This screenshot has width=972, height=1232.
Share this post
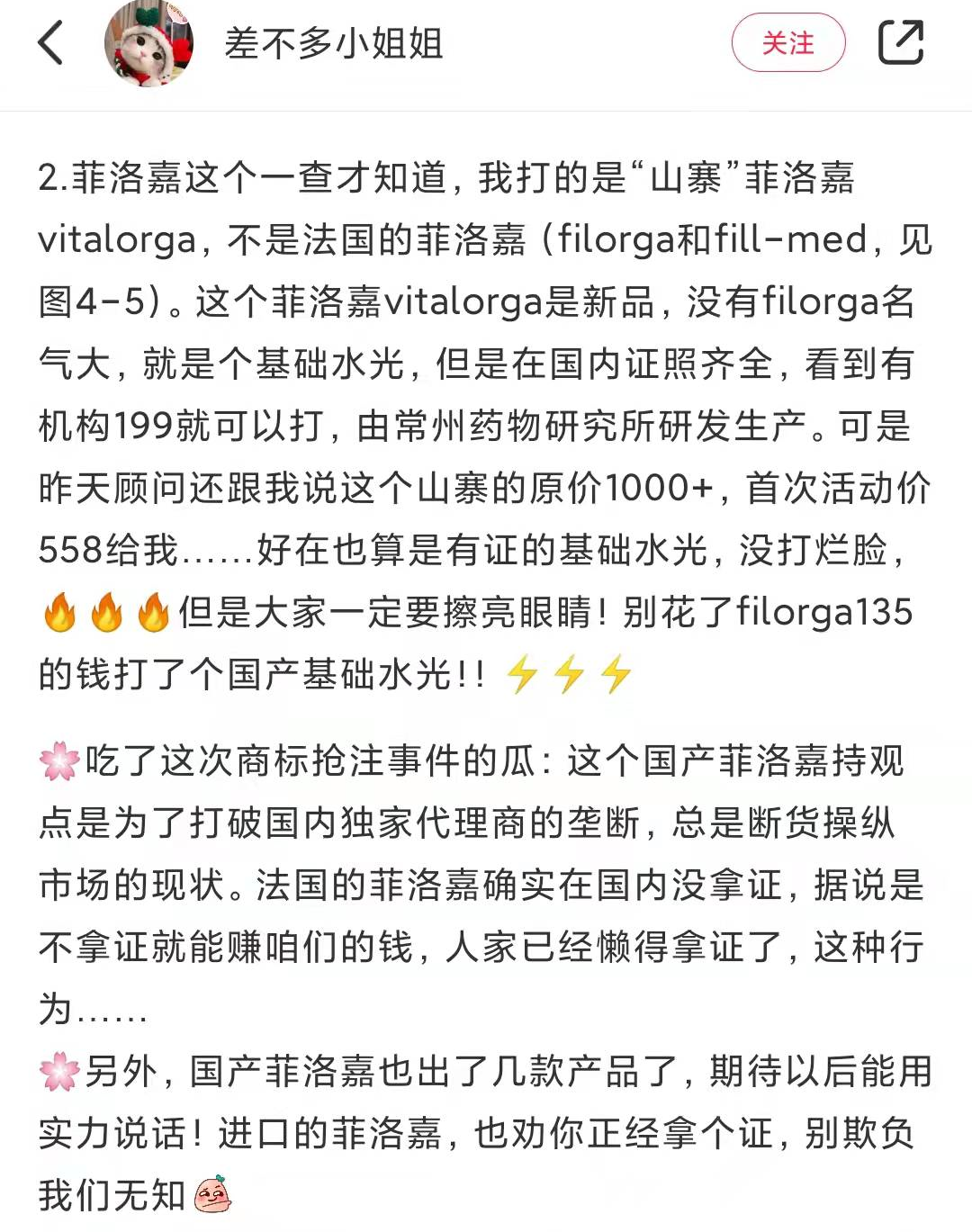coord(901,43)
